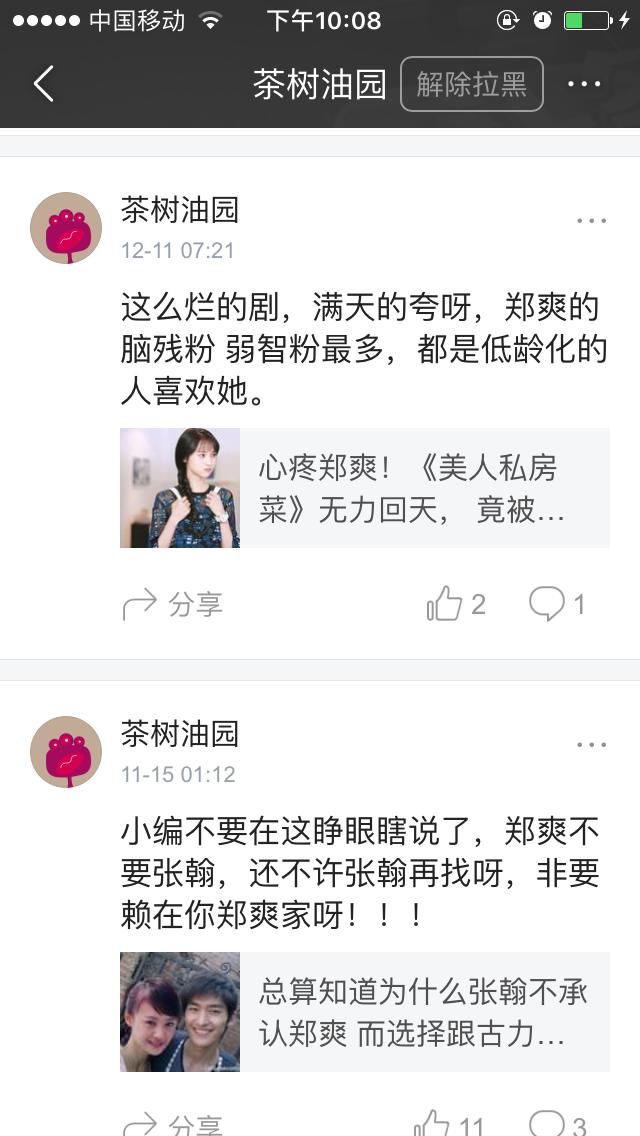Tap the avatar on the 11-15 01:12 post
The image size is (640, 1136).
pos(66,752)
